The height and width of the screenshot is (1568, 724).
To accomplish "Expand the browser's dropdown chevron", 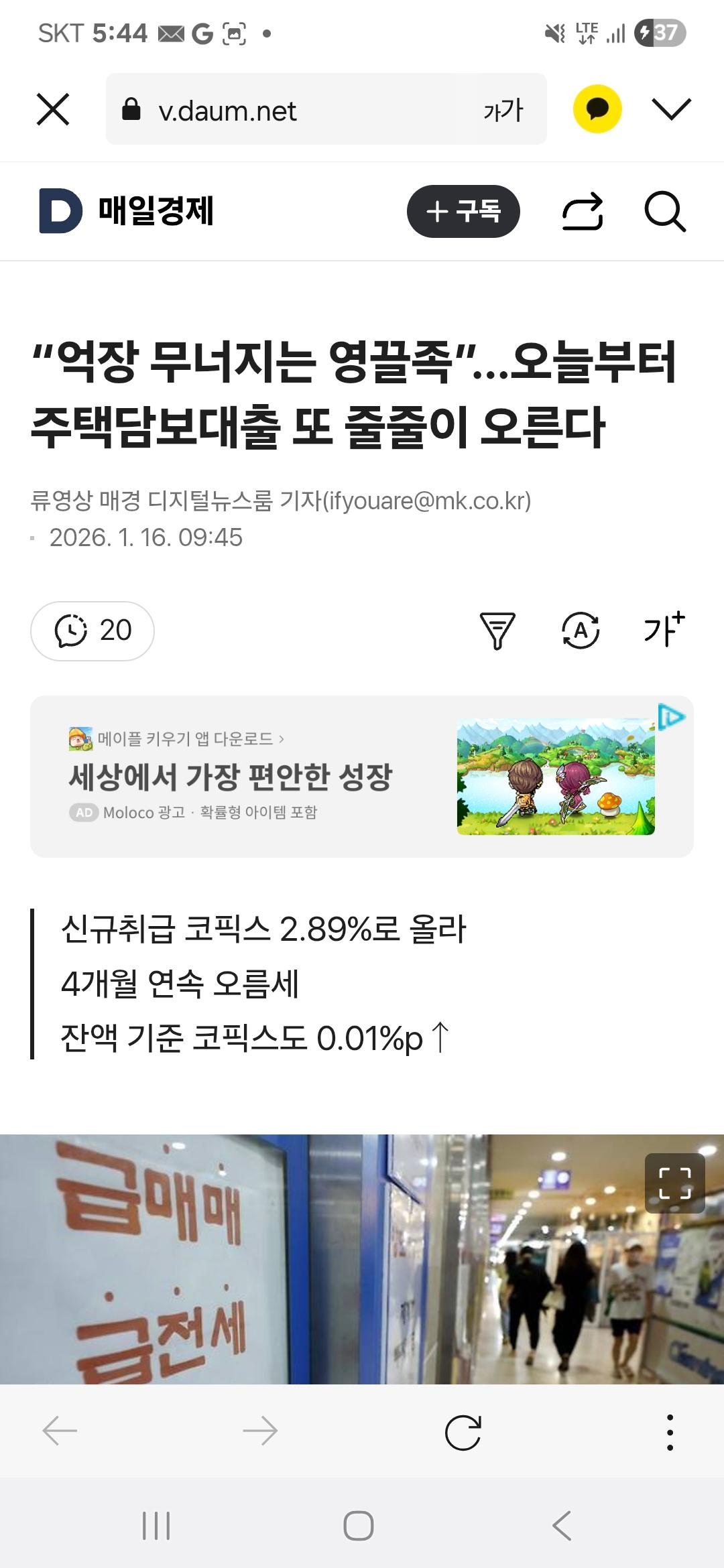I will click(x=671, y=109).
